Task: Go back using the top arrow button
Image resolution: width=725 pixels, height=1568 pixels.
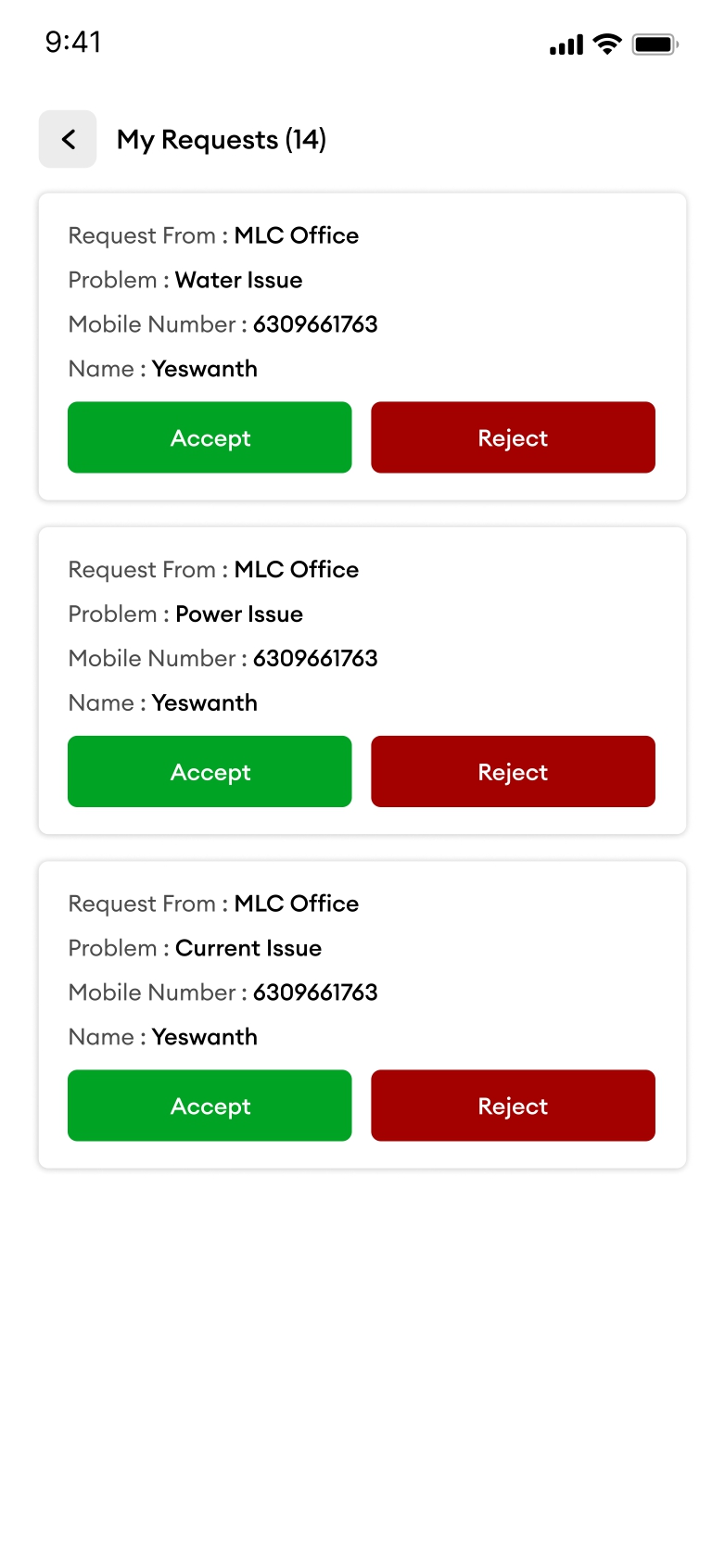Action: [x=68, y=139]
